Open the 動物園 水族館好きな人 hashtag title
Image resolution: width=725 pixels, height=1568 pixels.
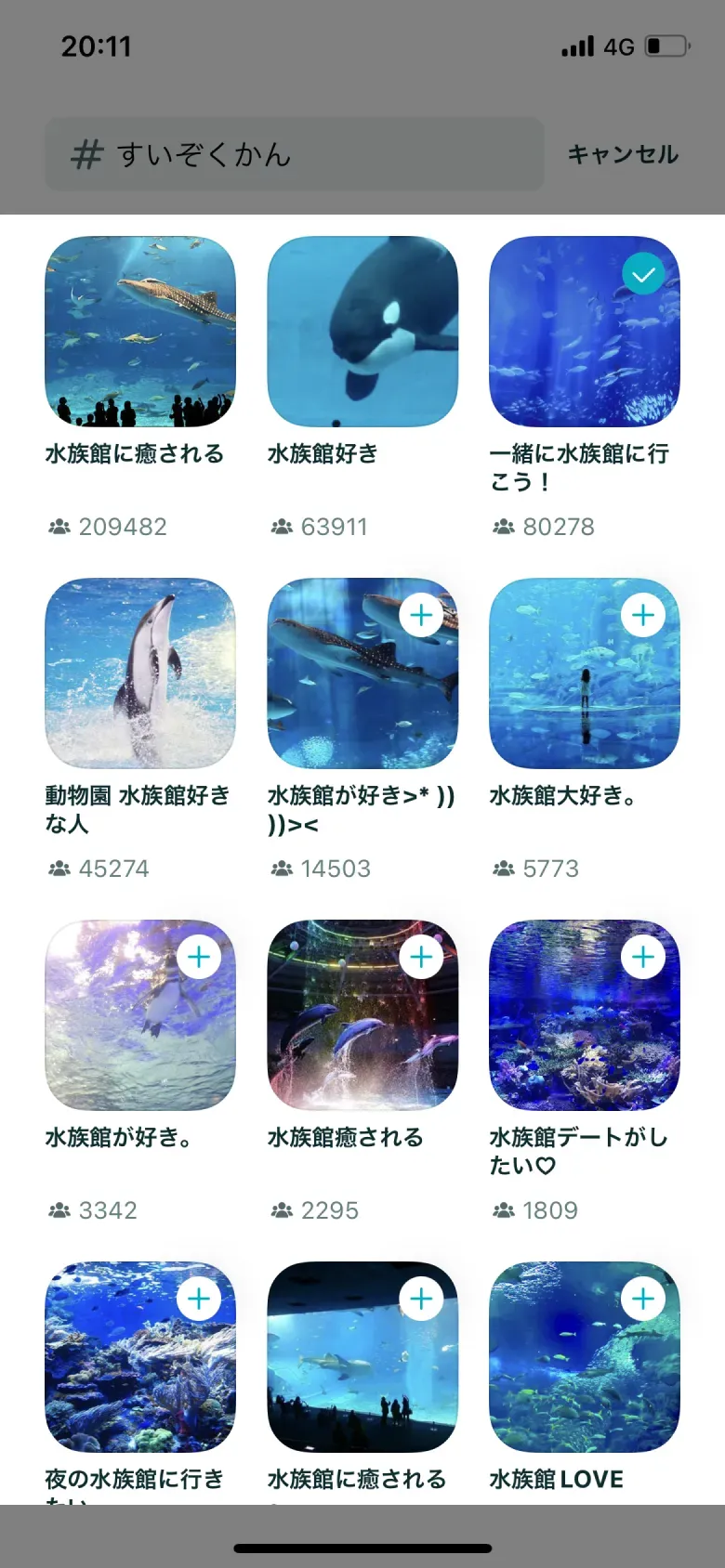point(135,810)
